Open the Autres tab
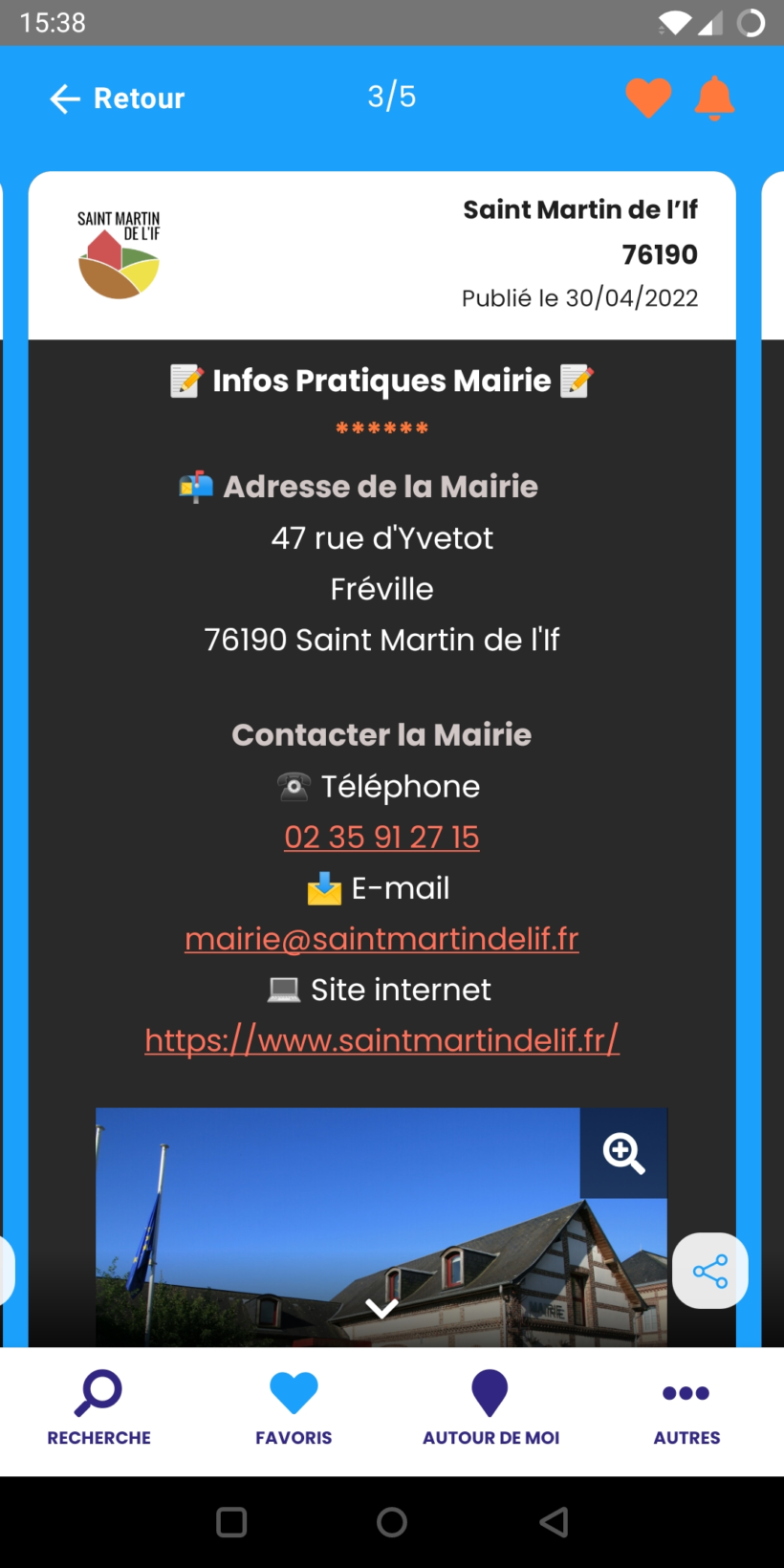Screen dimensions: 784x1568 click(x=686, y=1408)
